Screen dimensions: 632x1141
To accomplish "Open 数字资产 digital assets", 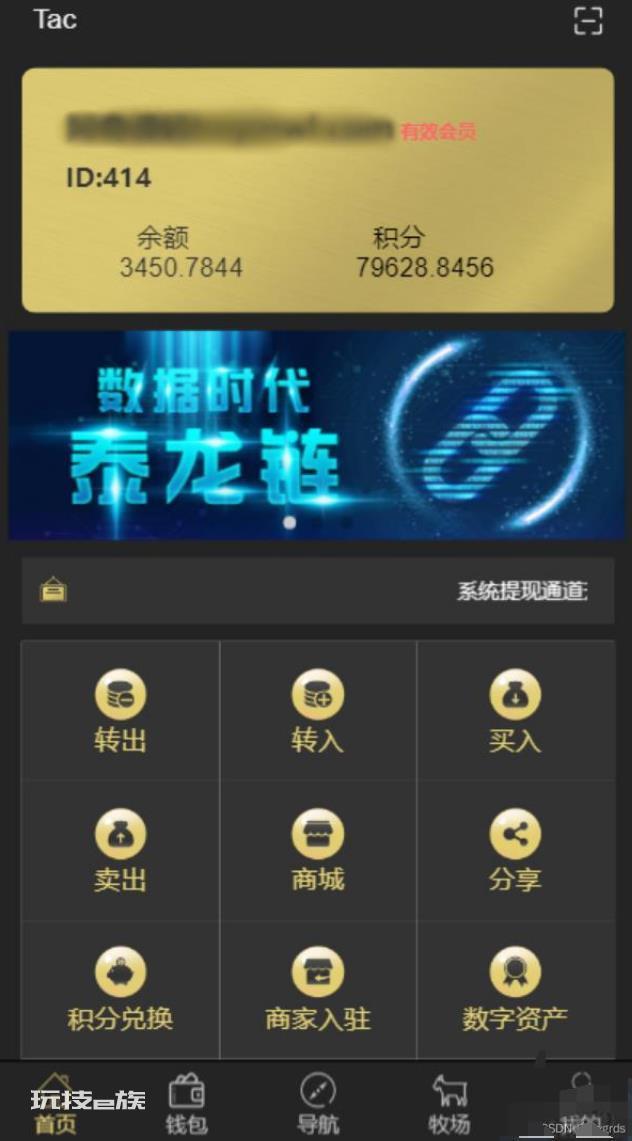I will pos(515,989).
